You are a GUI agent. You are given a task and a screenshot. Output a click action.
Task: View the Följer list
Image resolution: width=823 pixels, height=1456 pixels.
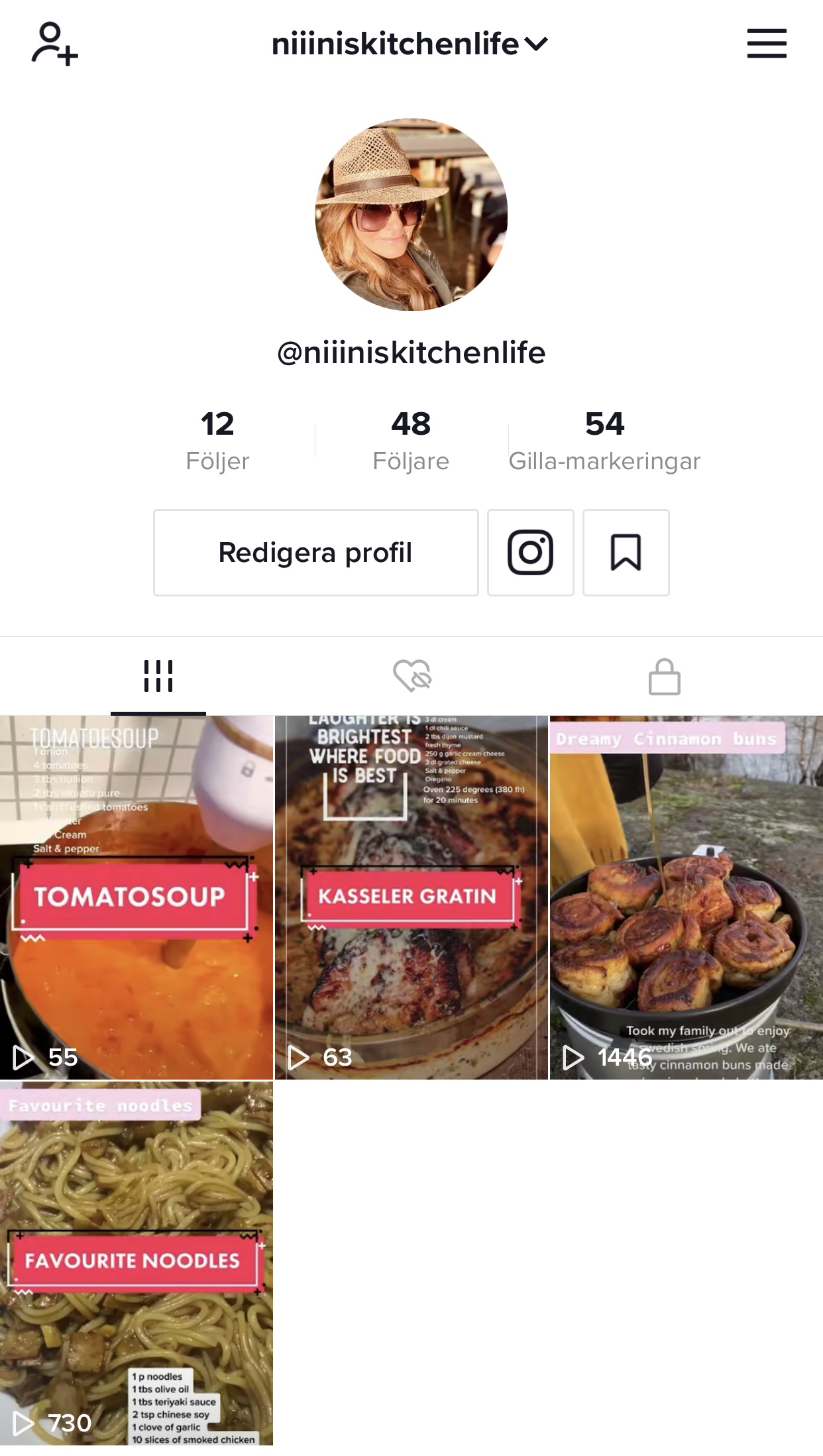[217, 440]
